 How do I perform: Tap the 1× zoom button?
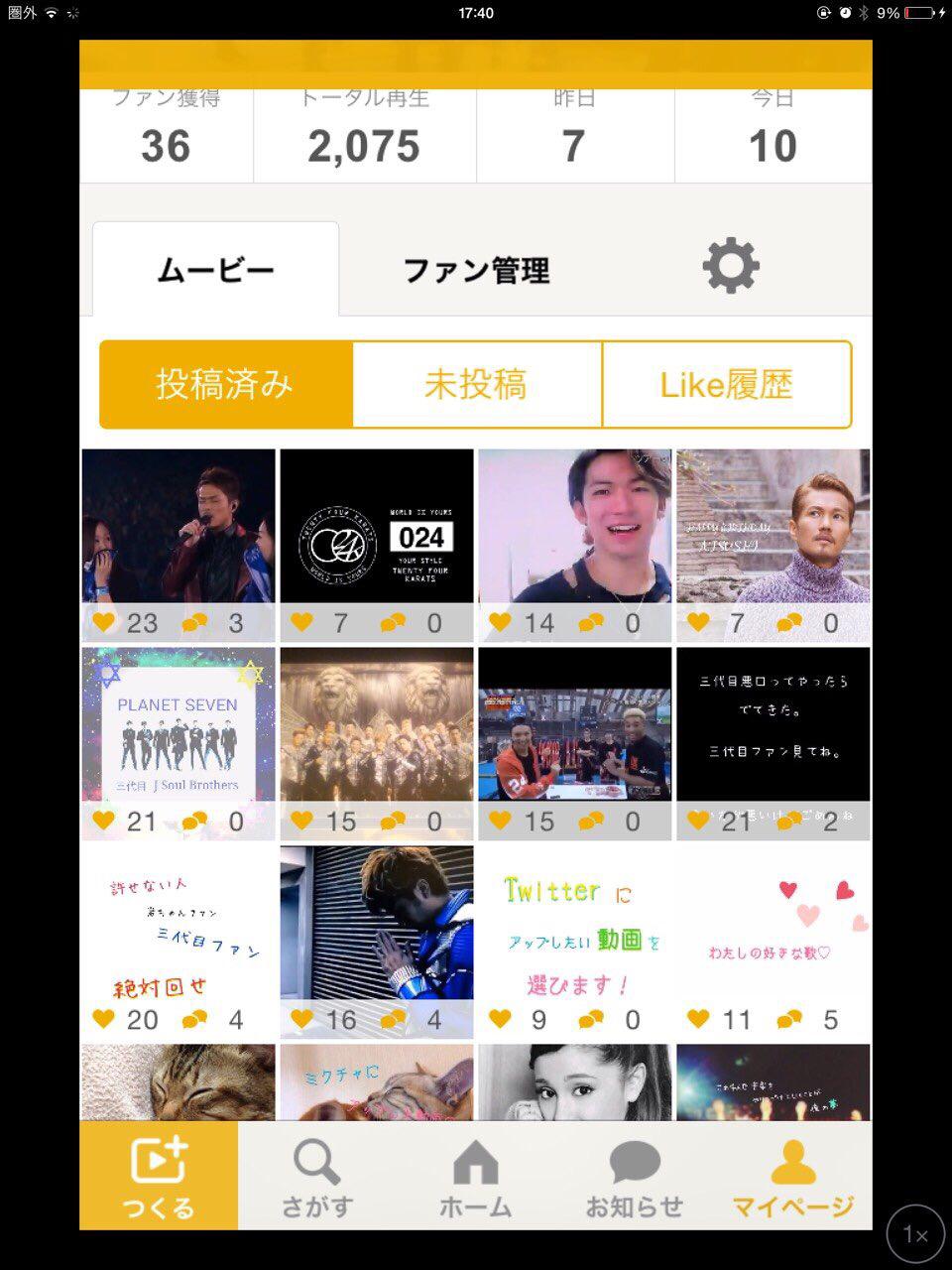pos(915,1234)
